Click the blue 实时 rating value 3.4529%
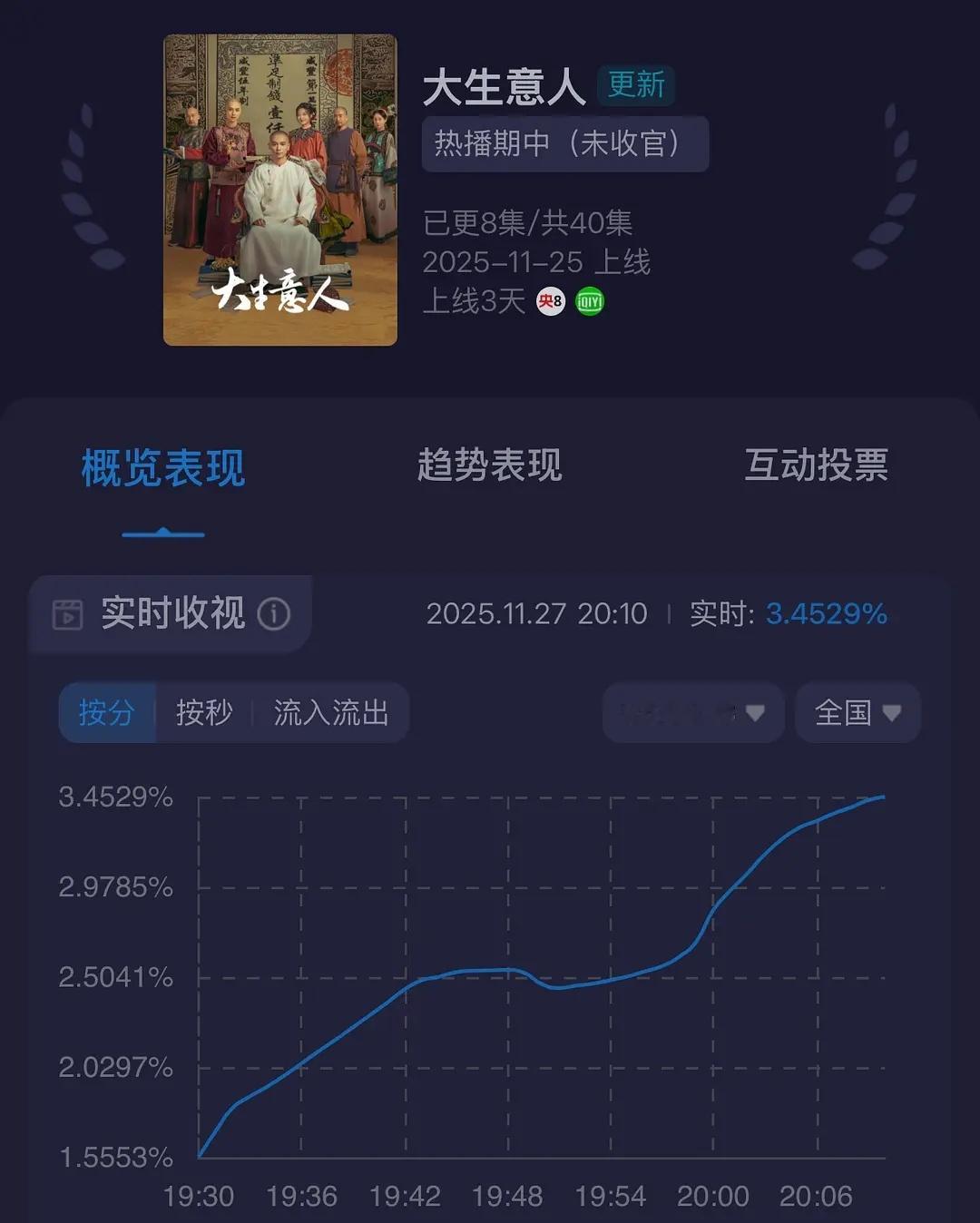The width and height of the screenshot is (980, 1223). point(824,613)
